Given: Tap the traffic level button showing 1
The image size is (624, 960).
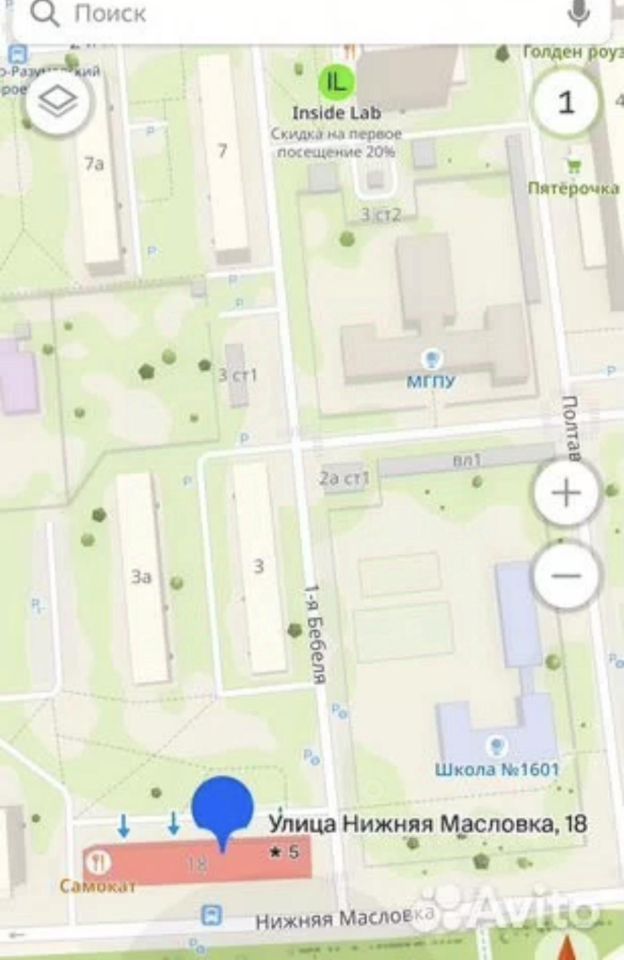Looking at the screenshot, I should pyautogui.click(x=566, y=102).
